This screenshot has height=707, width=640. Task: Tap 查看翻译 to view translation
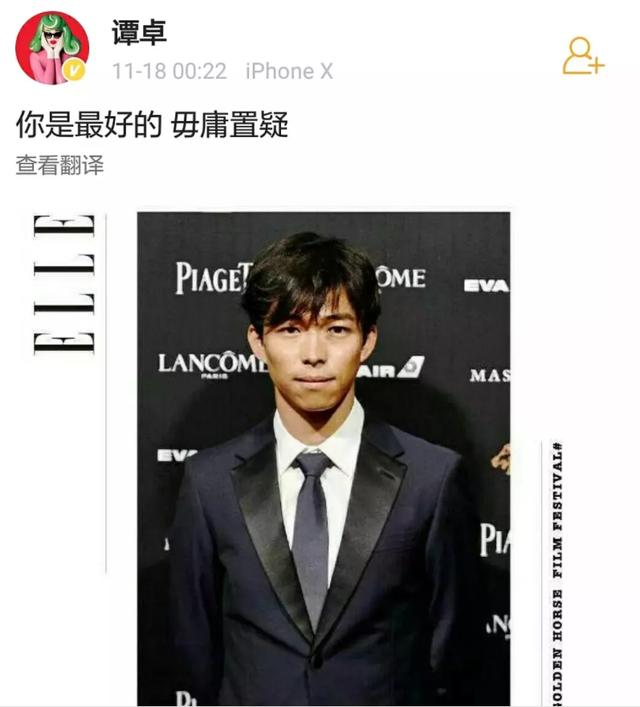(59, 165)
